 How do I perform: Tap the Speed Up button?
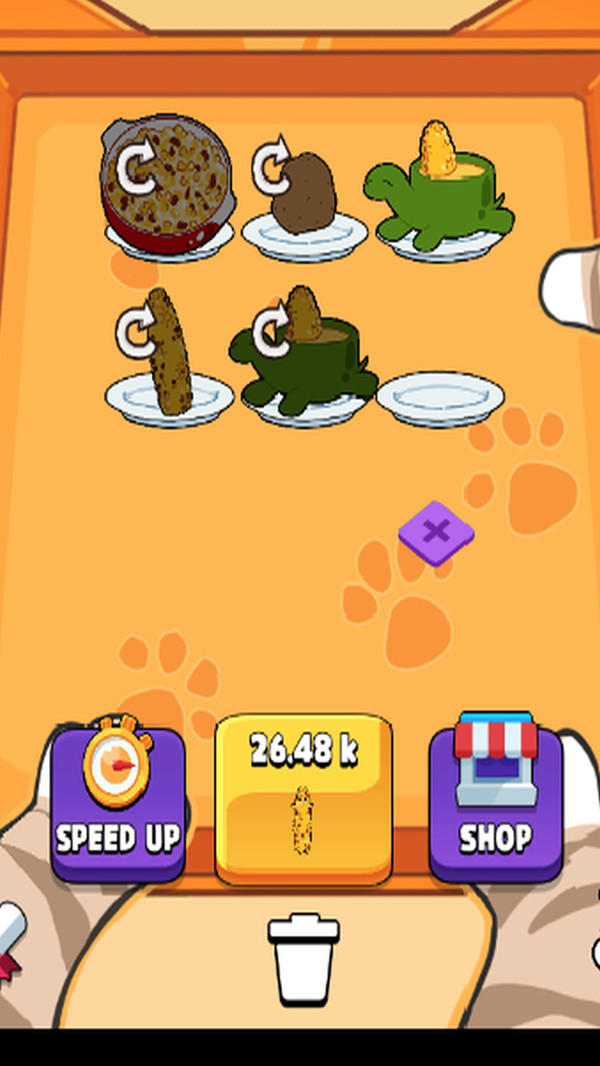coord(118,803)
